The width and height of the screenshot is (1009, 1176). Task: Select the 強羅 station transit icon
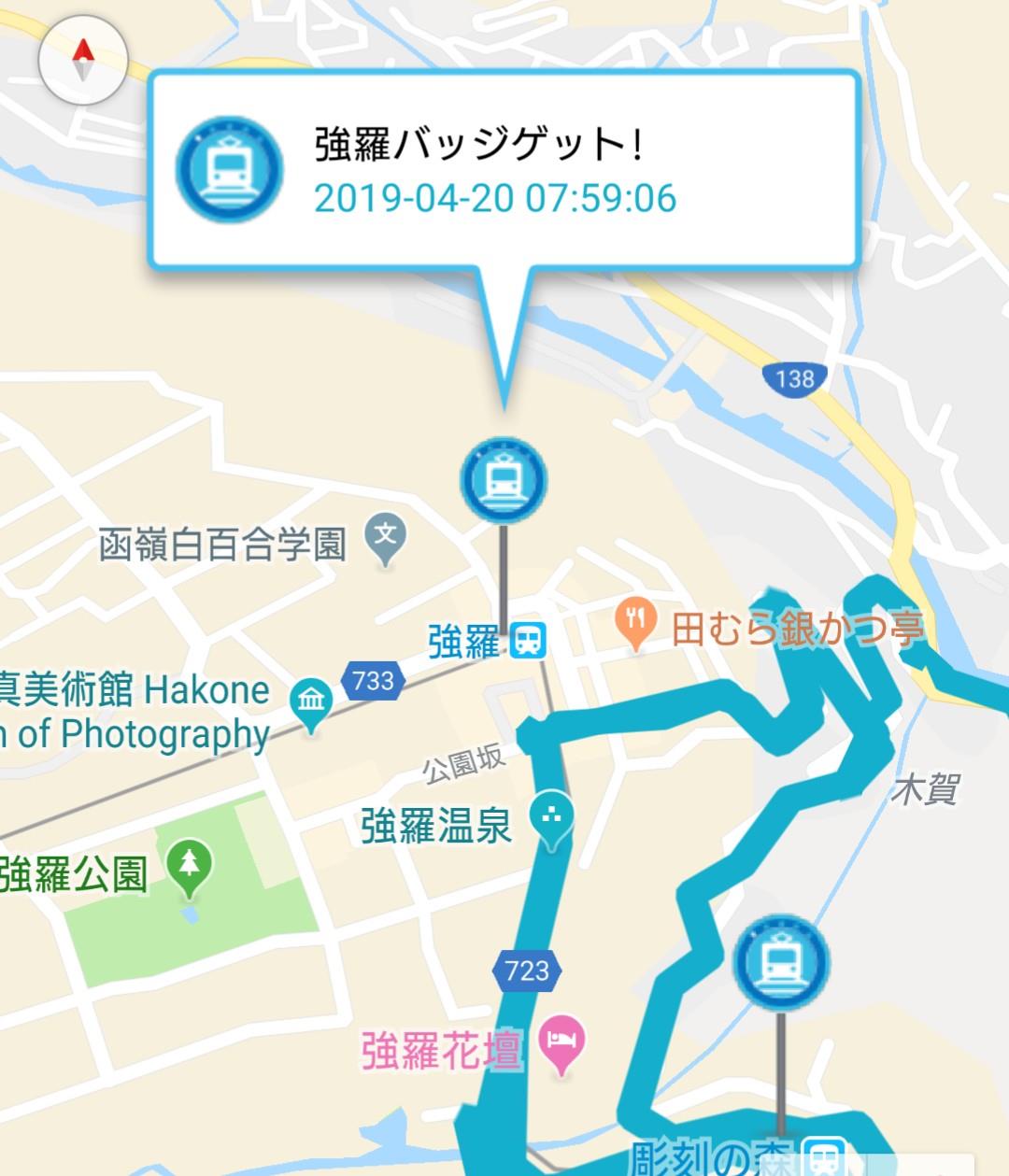(528, 641)
